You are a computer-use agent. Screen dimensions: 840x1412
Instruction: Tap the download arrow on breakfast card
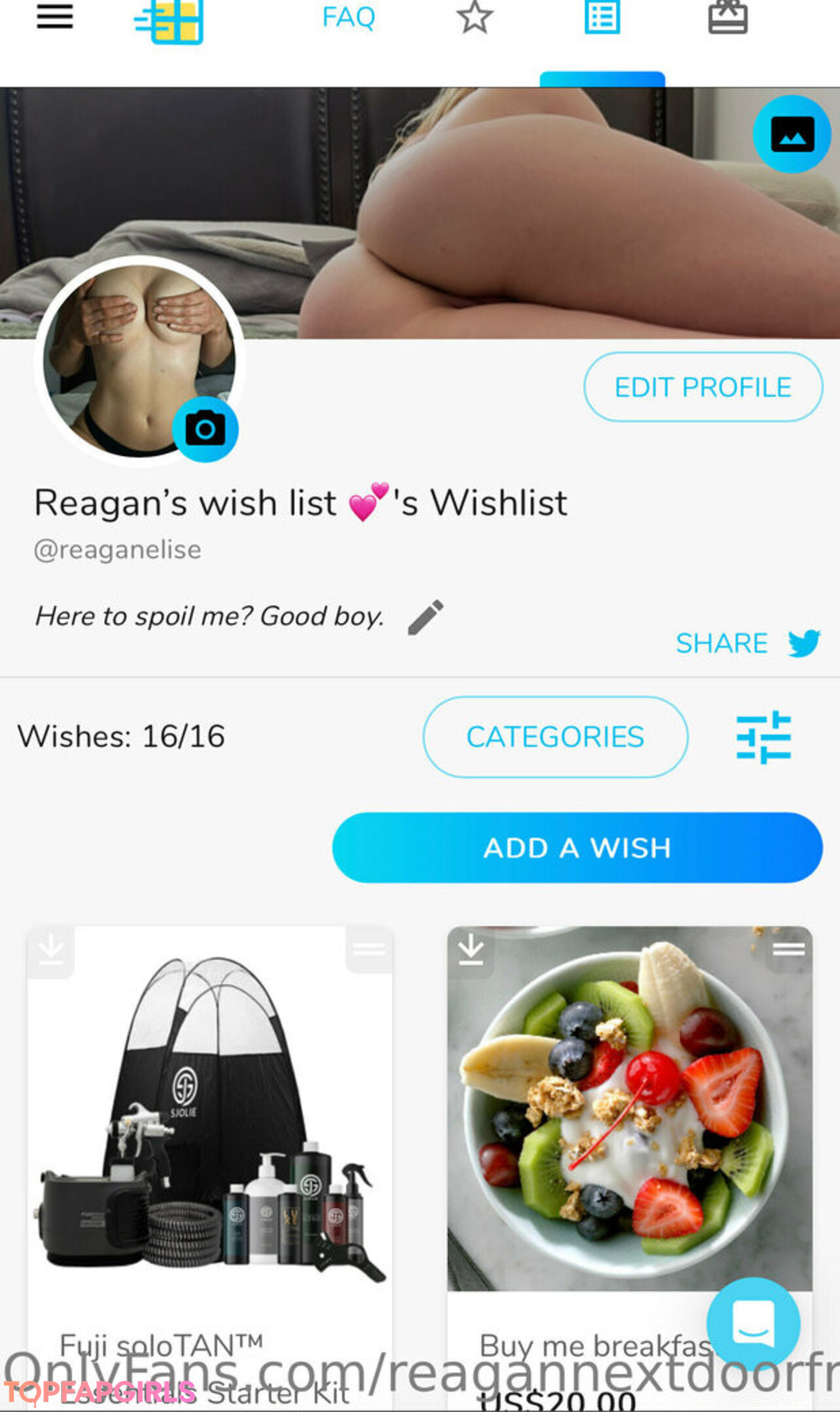click(x=471, y=949)
